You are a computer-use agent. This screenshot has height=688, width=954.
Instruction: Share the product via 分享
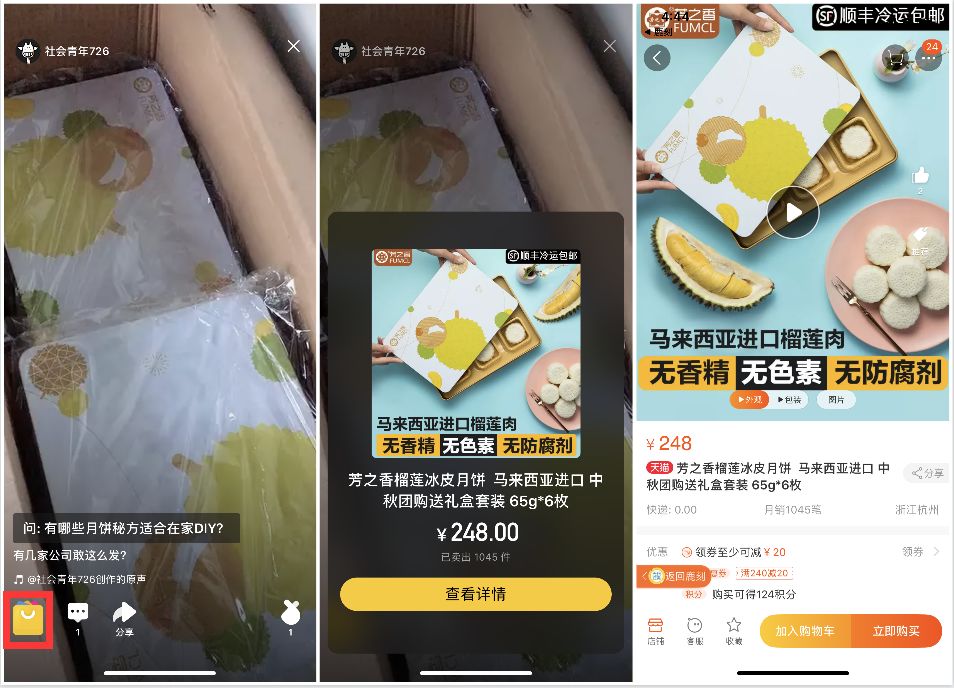coord(927,473)
